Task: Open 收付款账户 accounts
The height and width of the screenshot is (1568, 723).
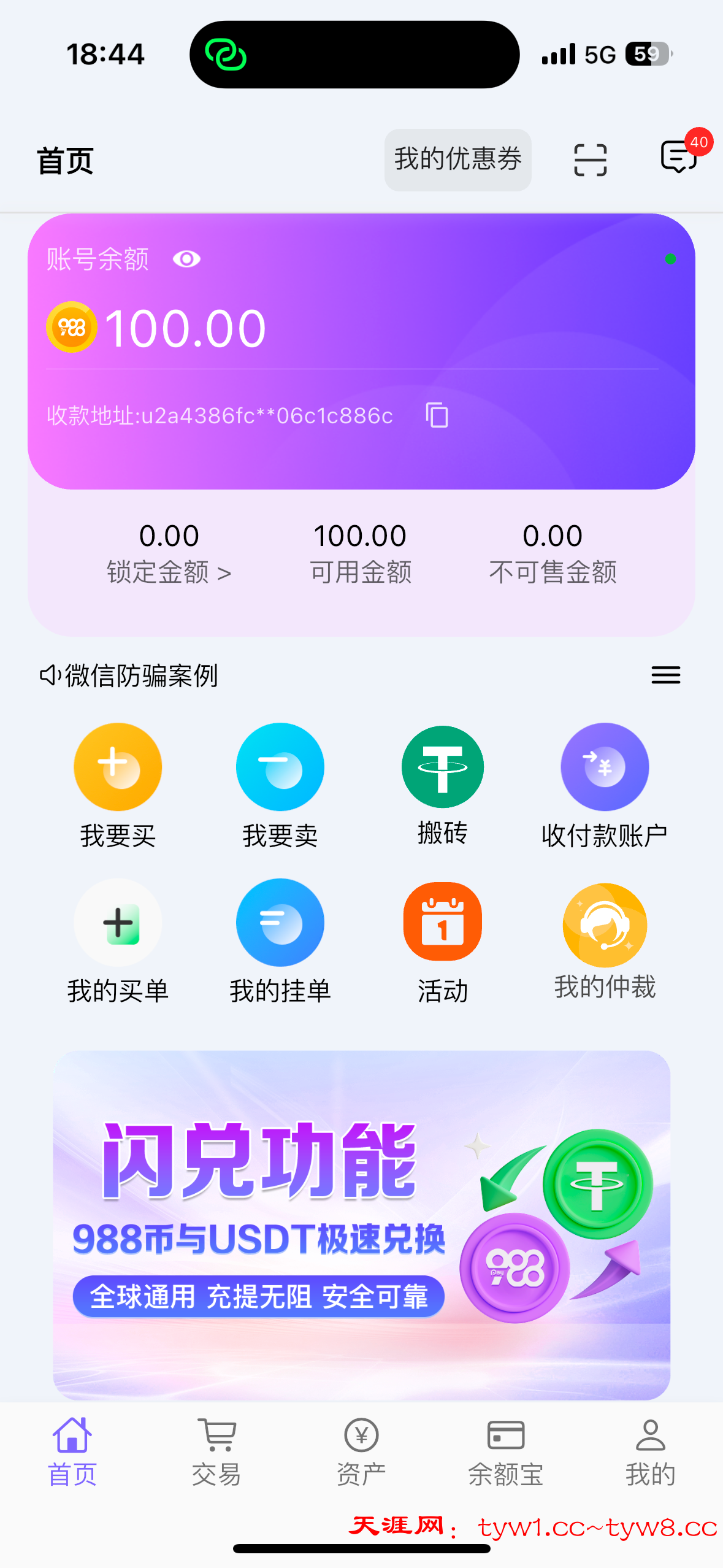Action: [x=605, y=786]
